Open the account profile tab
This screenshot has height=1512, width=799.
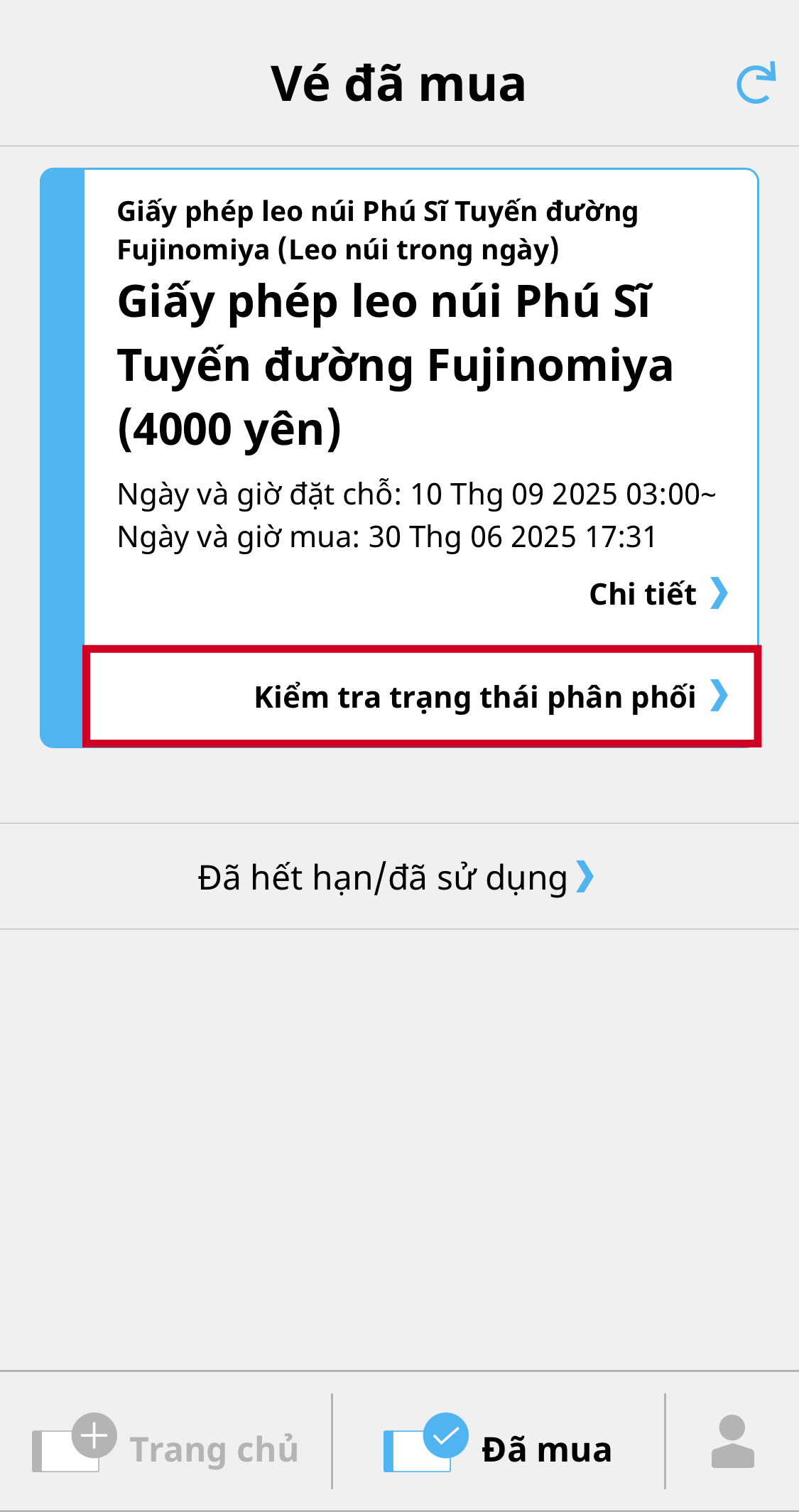pos(732,1442)
